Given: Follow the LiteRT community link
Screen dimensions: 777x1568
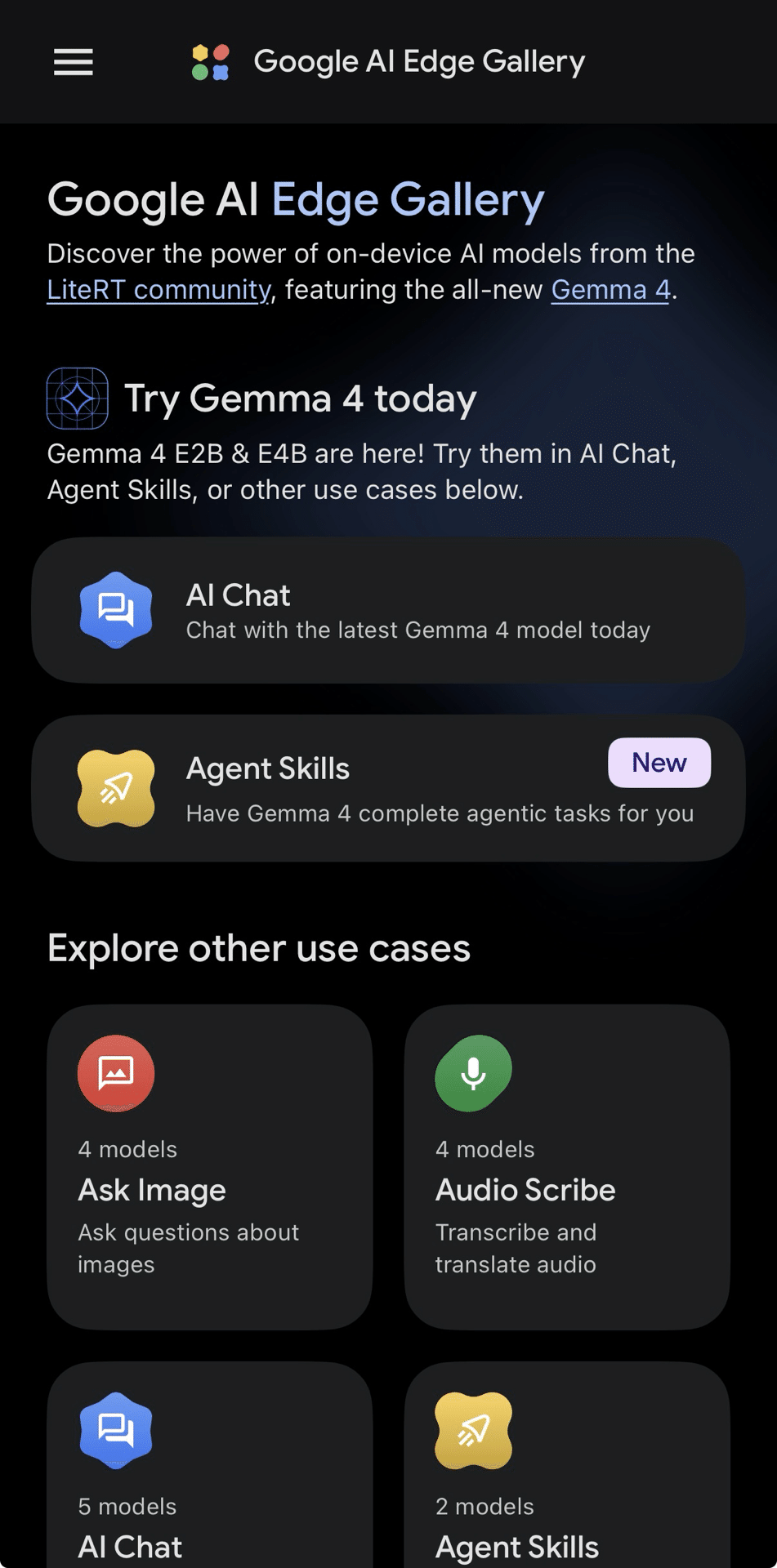Looking at the screenshot, I should pyautogui.click(x=159, y=290).
